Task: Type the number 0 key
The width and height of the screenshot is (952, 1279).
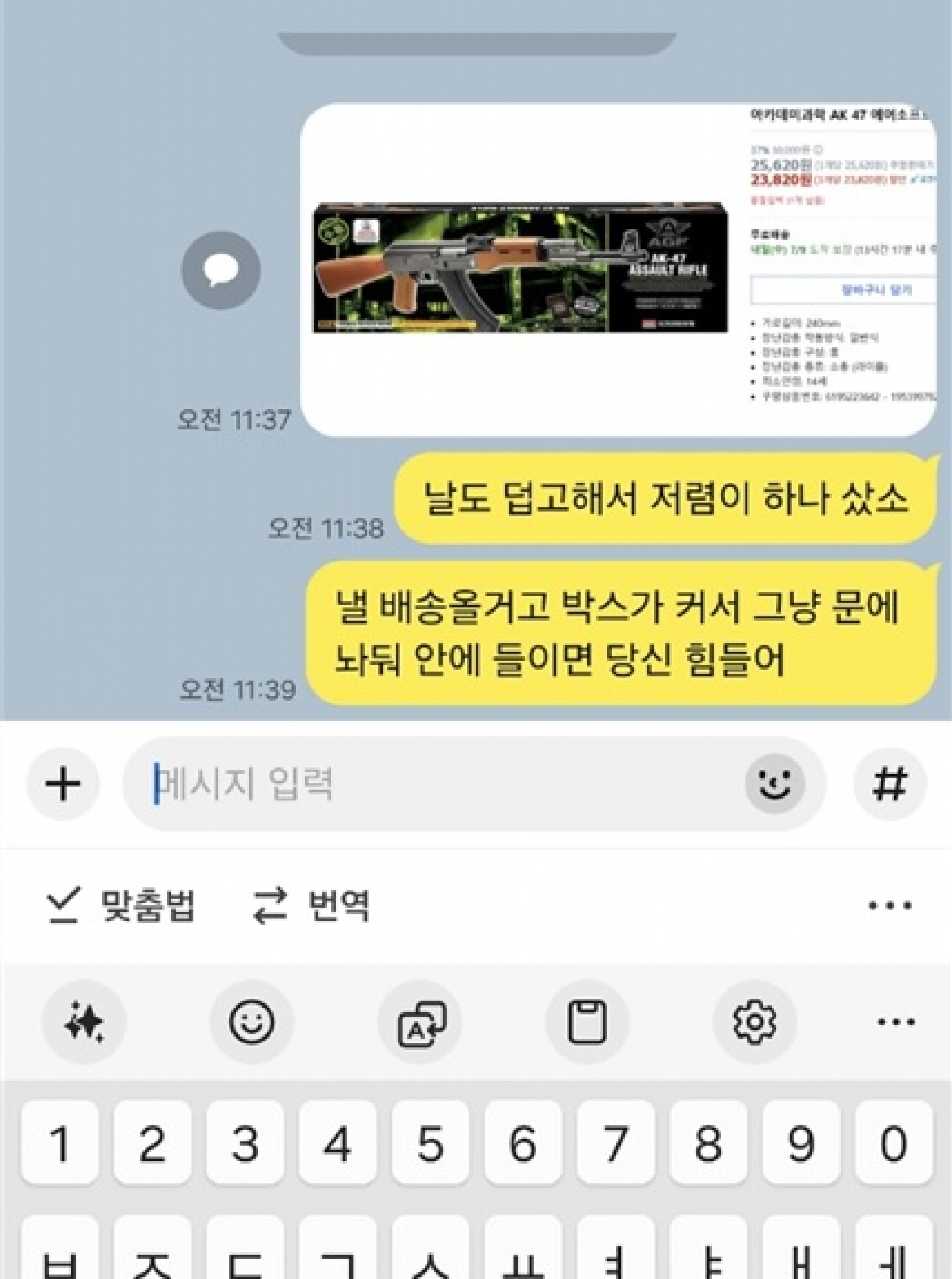Action: pos(893,1143)
